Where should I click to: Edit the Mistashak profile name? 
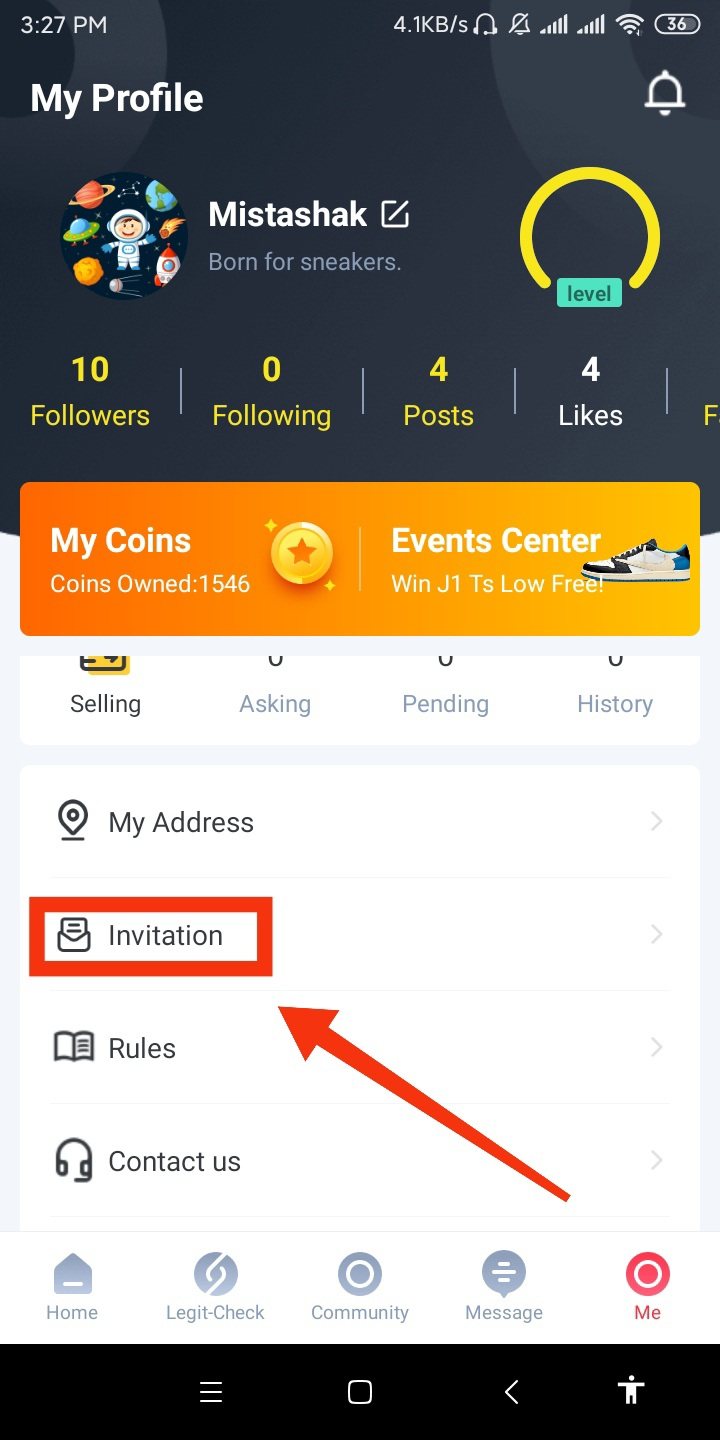(x=395, y=214)
